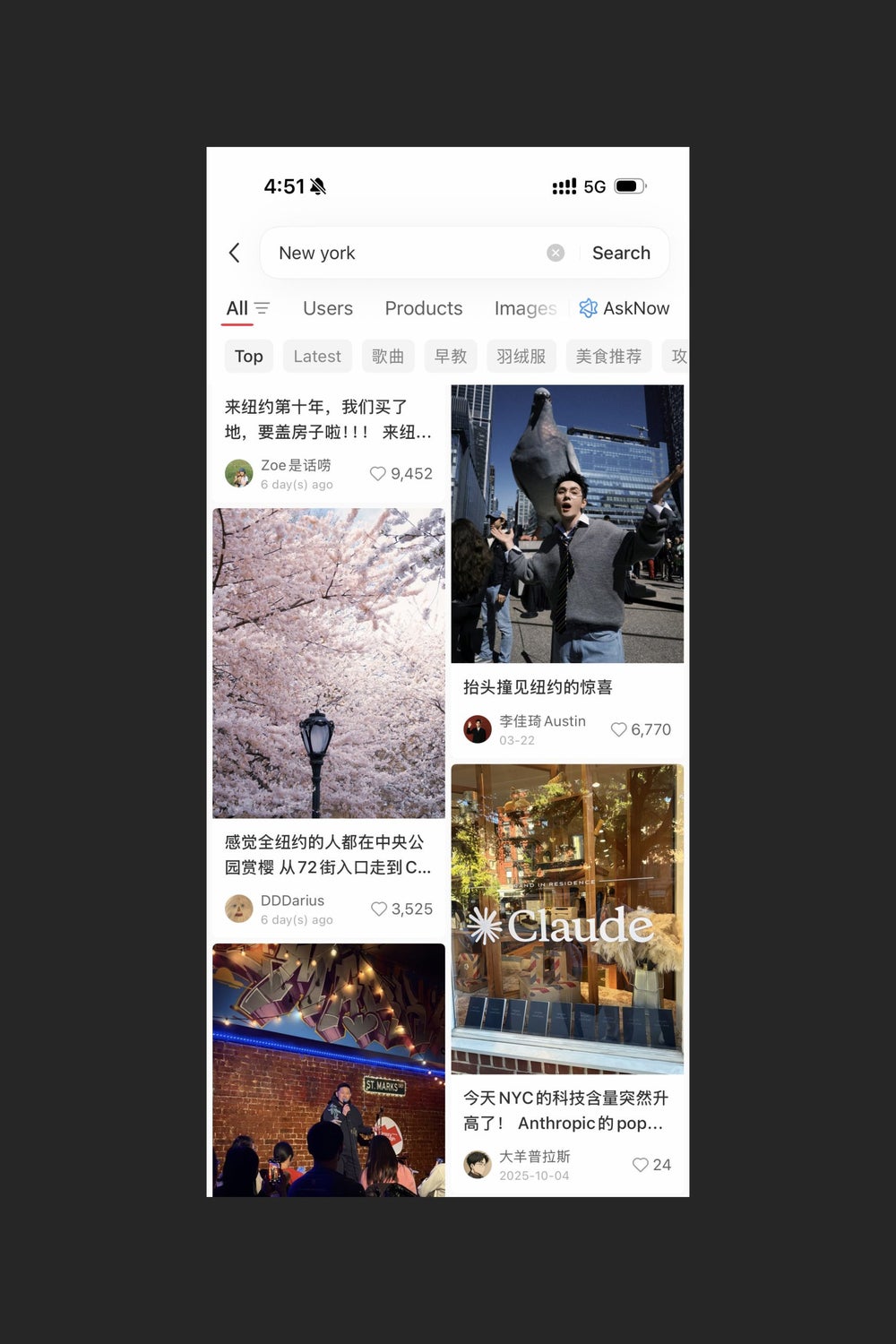Filter results by 羽绒服 chip
This screenshot has height=1344, width=896.
point(521,357)
